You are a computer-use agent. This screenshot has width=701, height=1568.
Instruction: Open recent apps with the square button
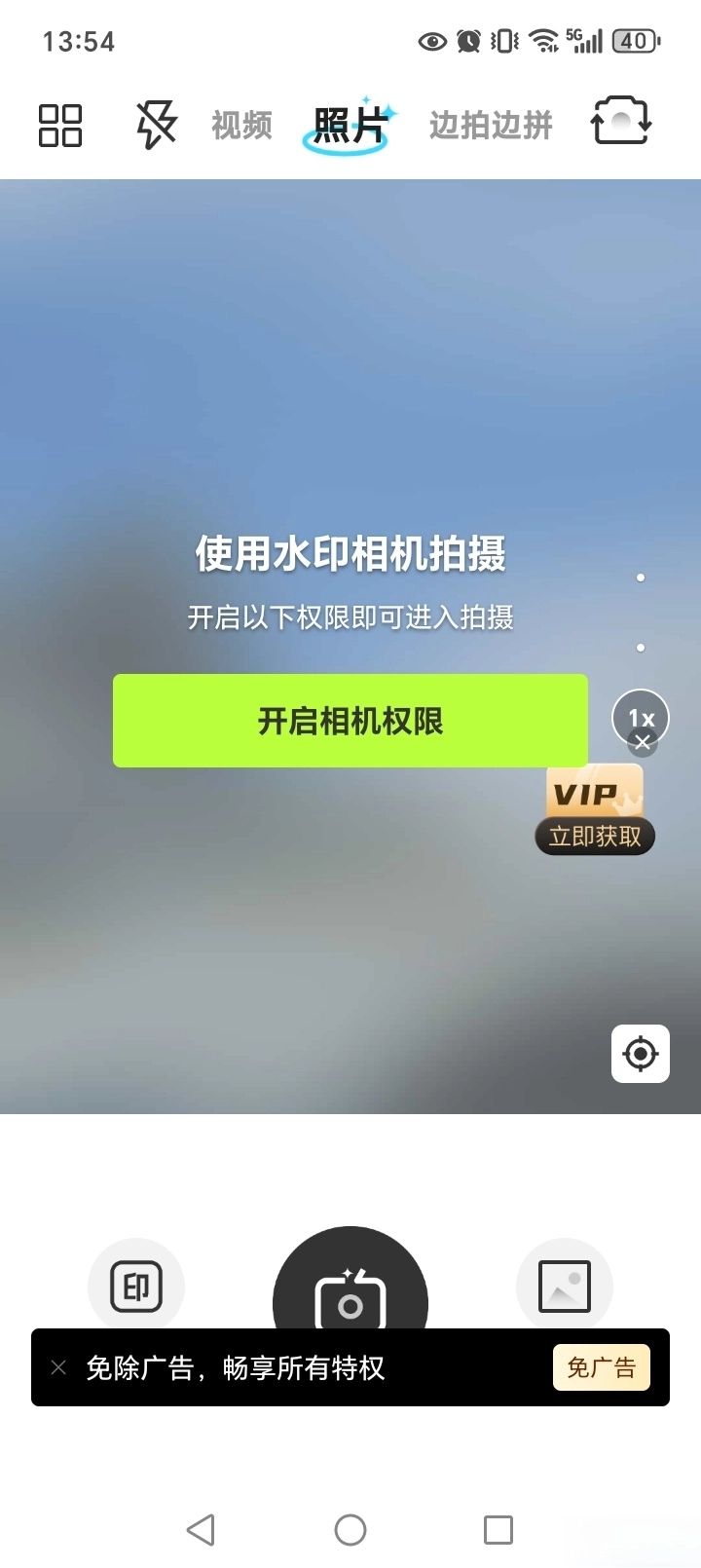(x=498, y=1530)
